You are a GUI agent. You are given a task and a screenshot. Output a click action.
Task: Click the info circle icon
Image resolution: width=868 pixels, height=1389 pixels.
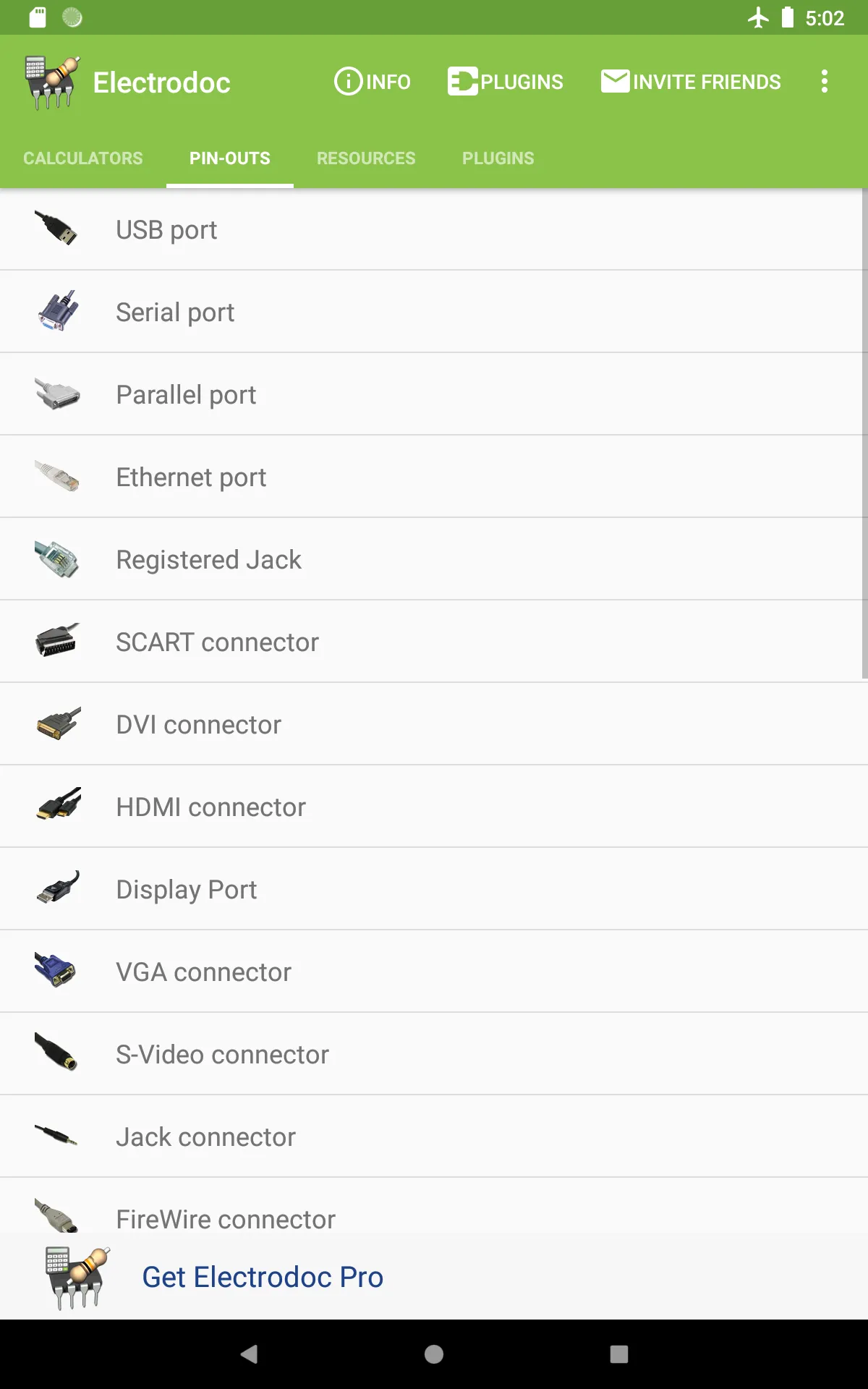click(348, 81)
